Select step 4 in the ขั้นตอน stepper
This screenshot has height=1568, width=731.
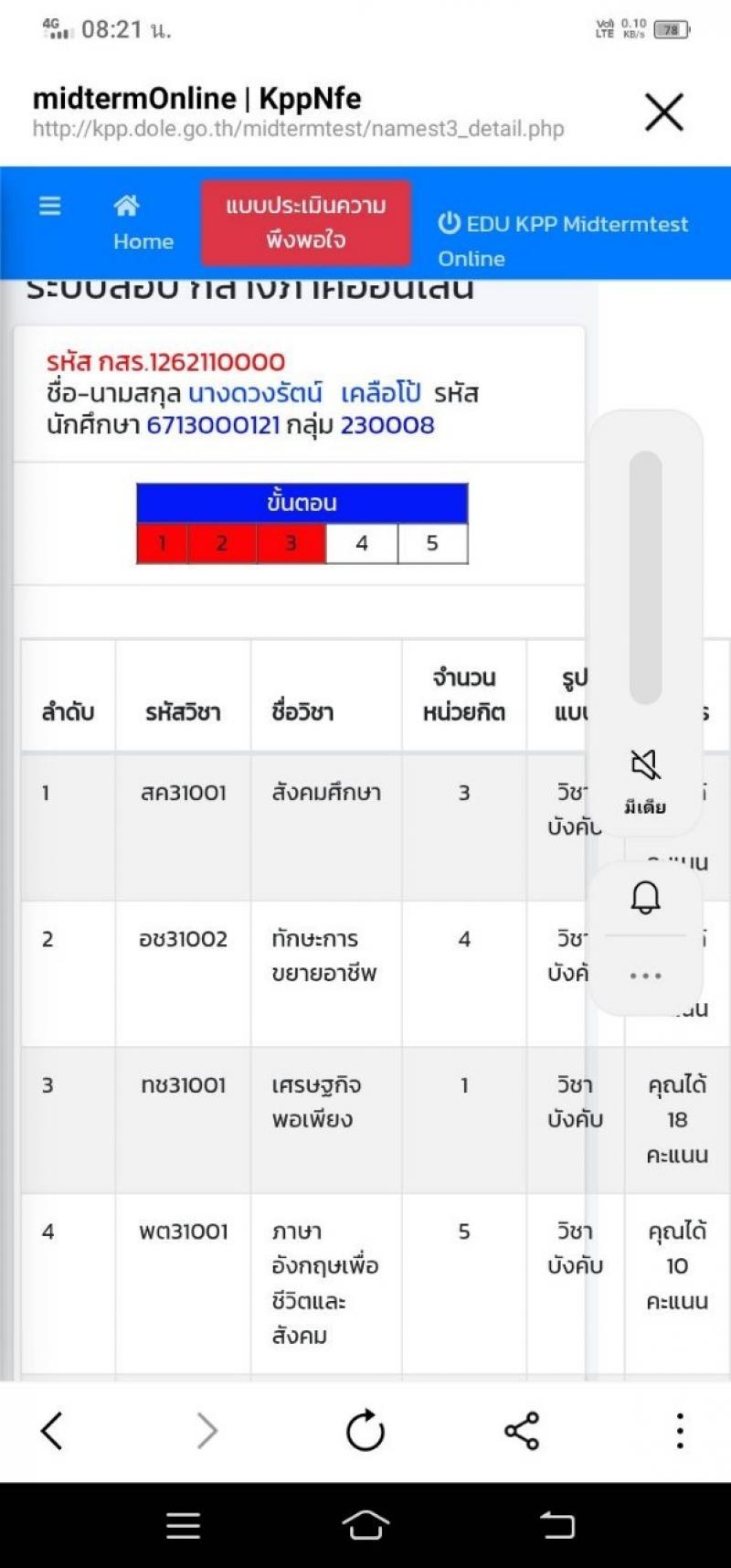click(362, 543)
